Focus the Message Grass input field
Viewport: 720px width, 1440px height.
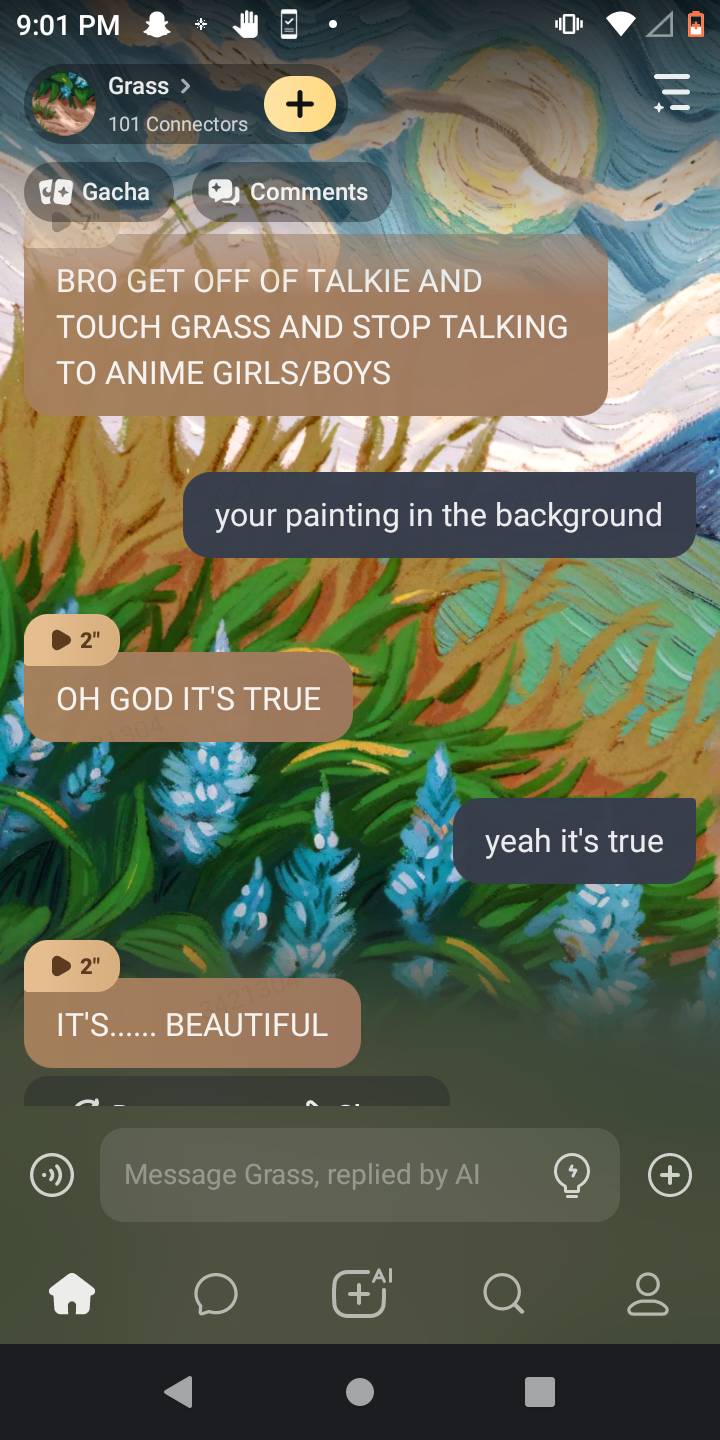pos(320,1175)
